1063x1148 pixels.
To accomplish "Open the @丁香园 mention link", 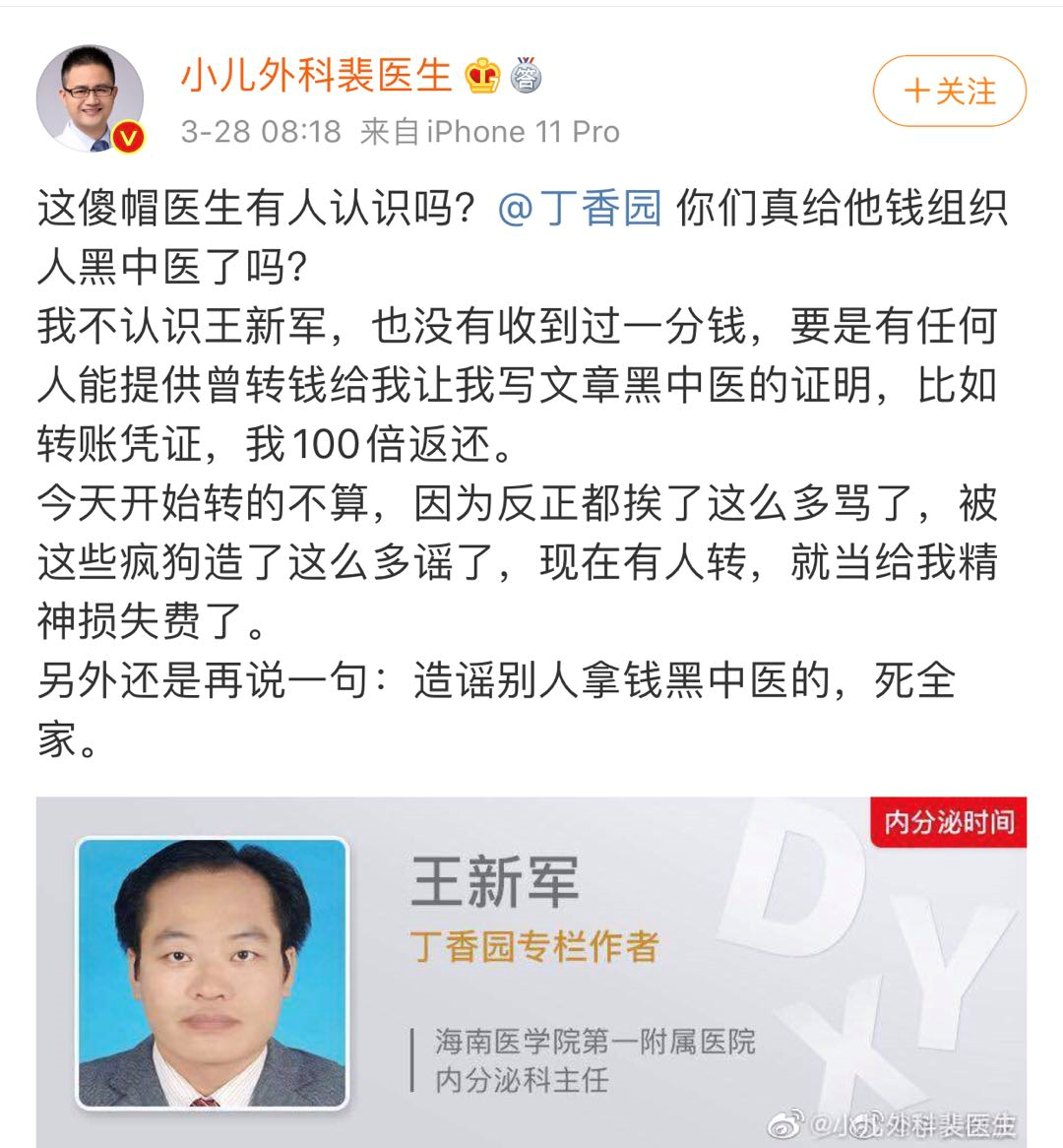I will click(580, 209).
